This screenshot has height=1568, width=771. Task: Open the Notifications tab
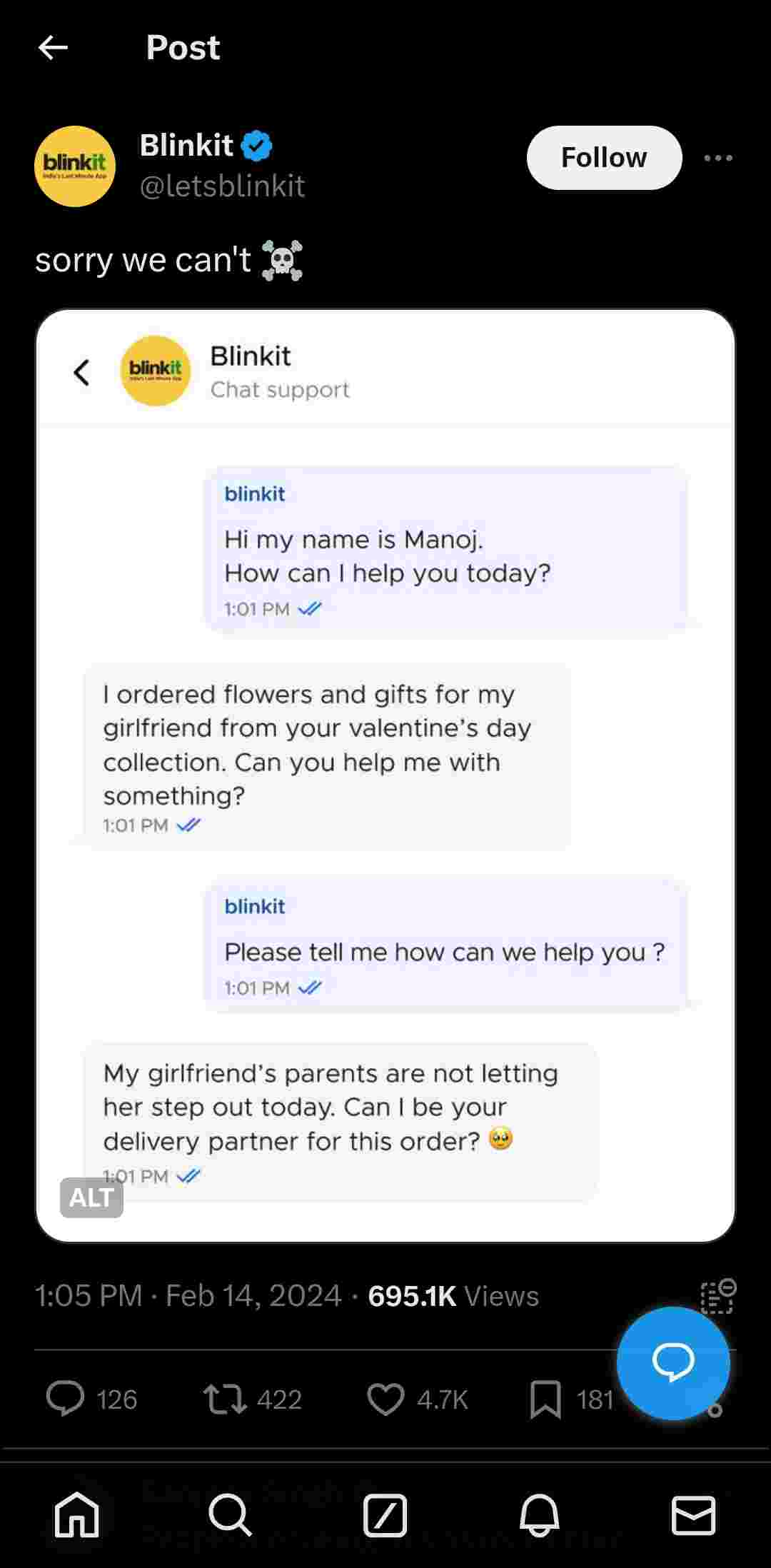pyautogui.click(x=539, y=1514)
